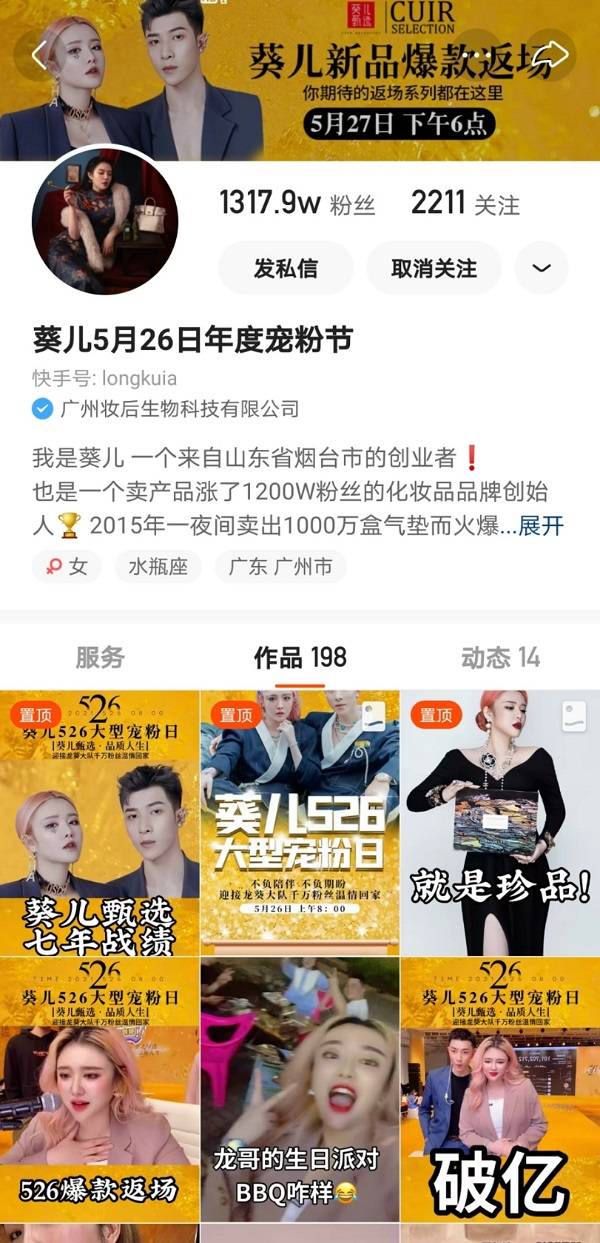600x1243 pixels.
Task: Open 广州妆后生物科技有限公司 verification info
Action: coord(178,409)
